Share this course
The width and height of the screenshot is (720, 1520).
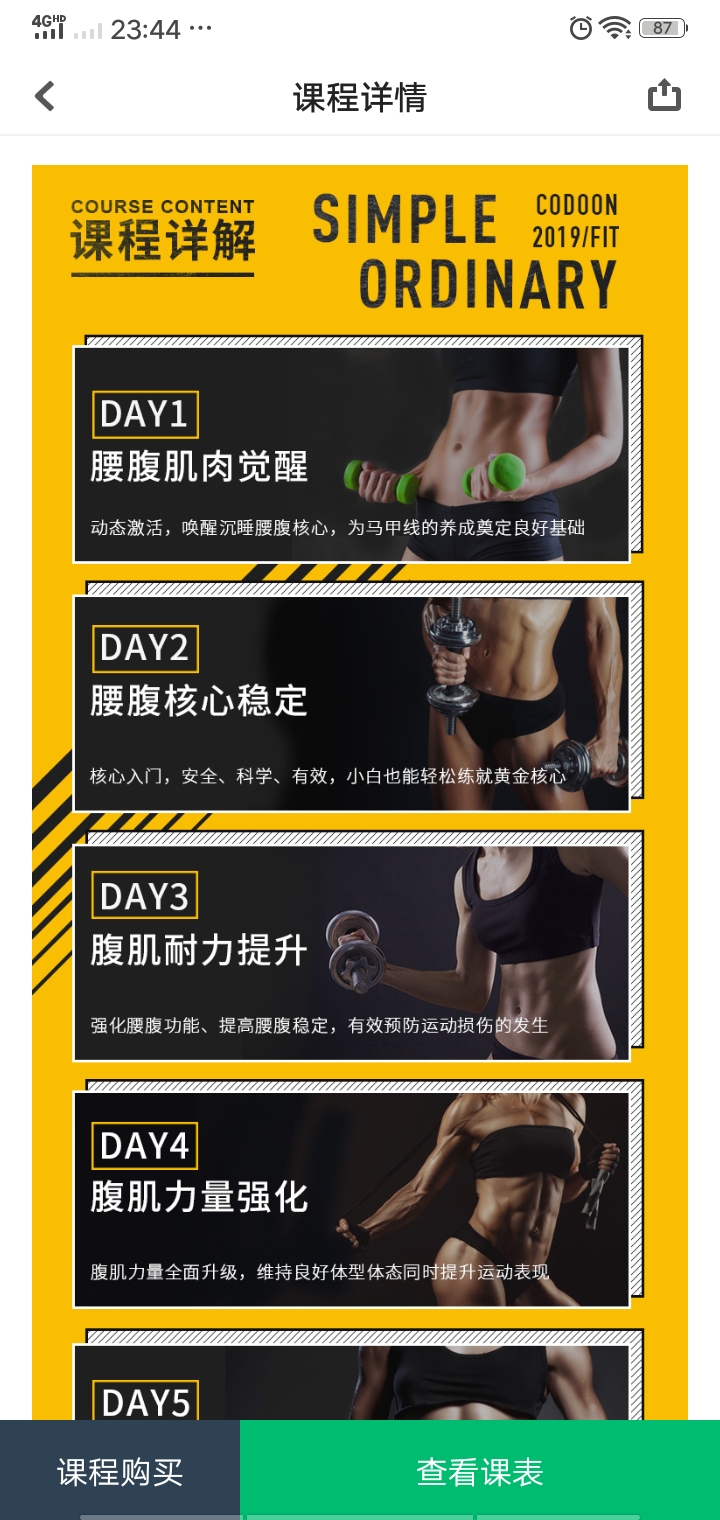click(664, 96)
